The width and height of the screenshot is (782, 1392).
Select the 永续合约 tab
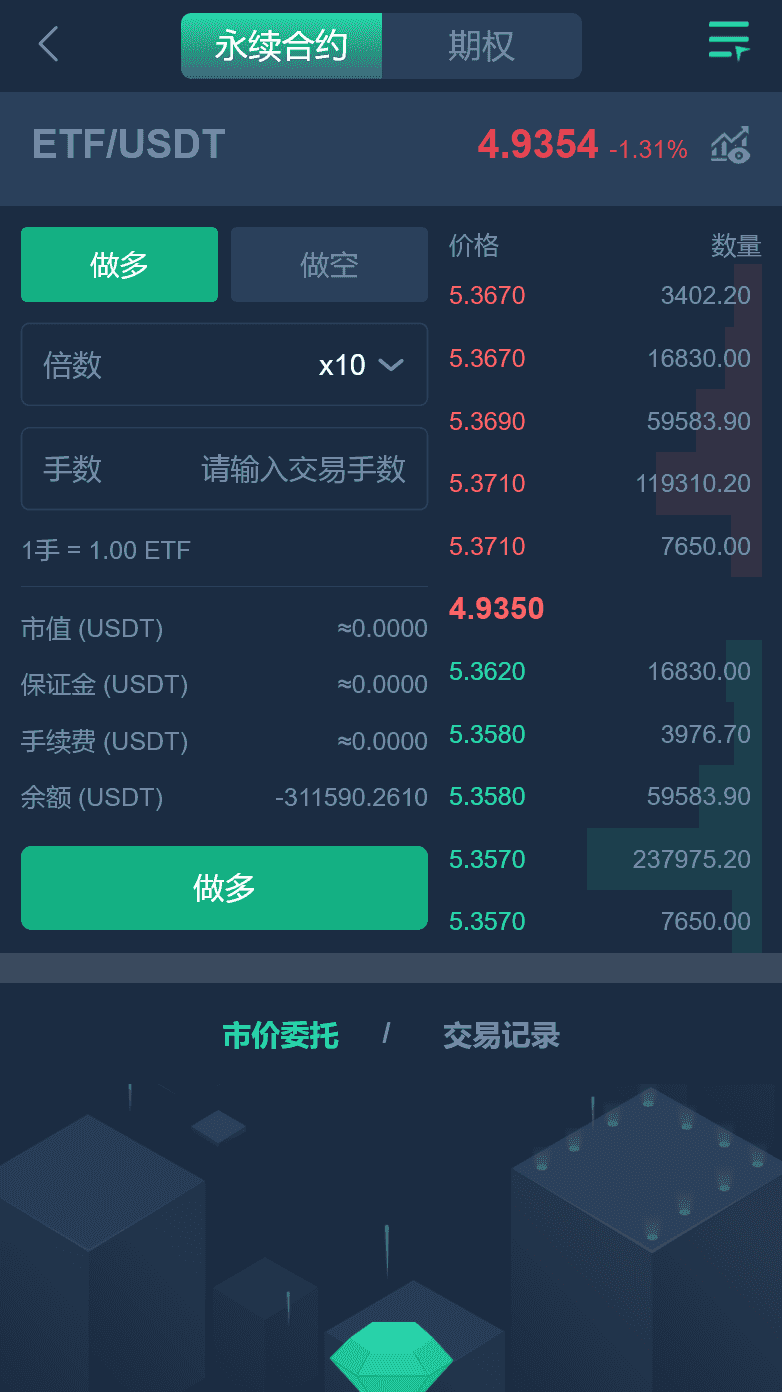(x=281, y=46)
